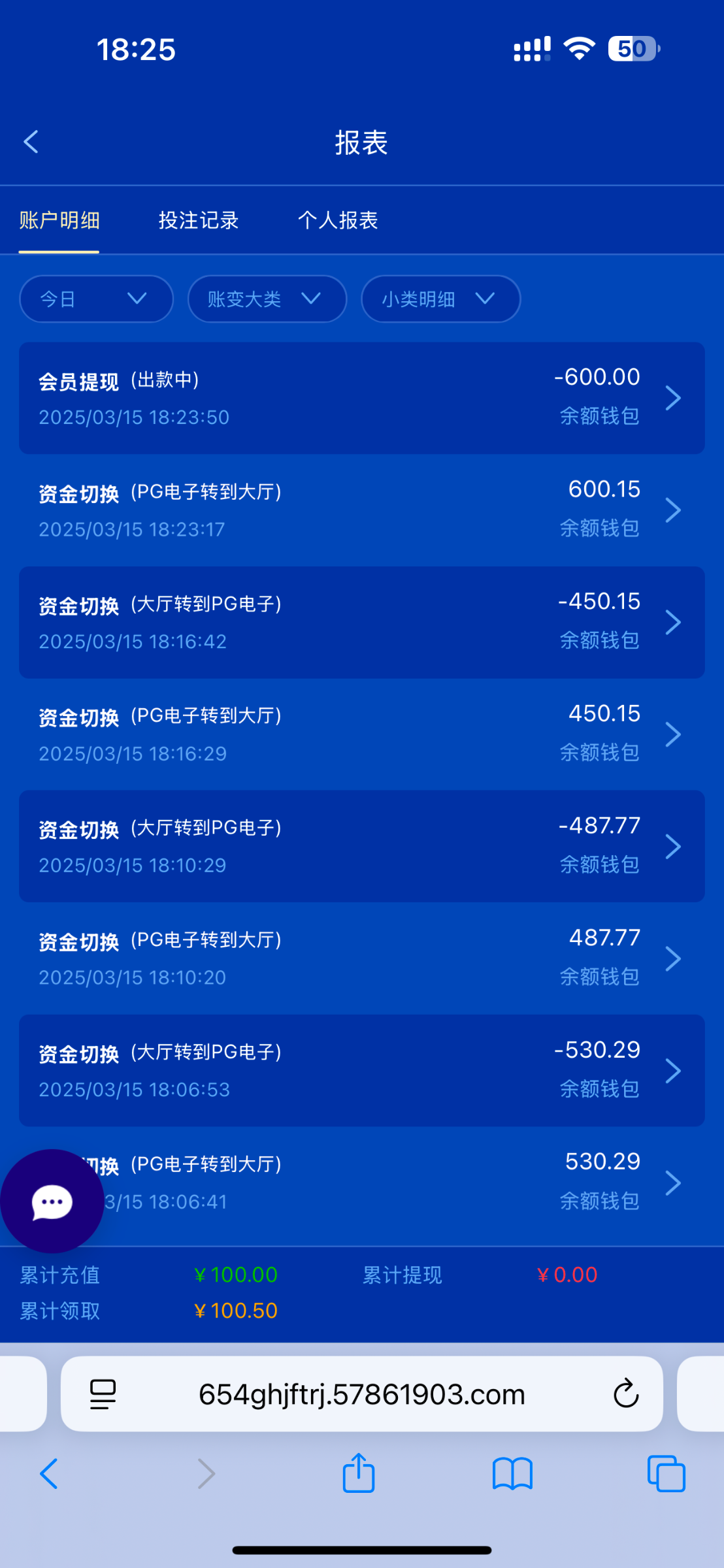This screenshot has width=724, height=1568.
Task: Expand the 今日 date dropdown
Action: coord(97,299)
